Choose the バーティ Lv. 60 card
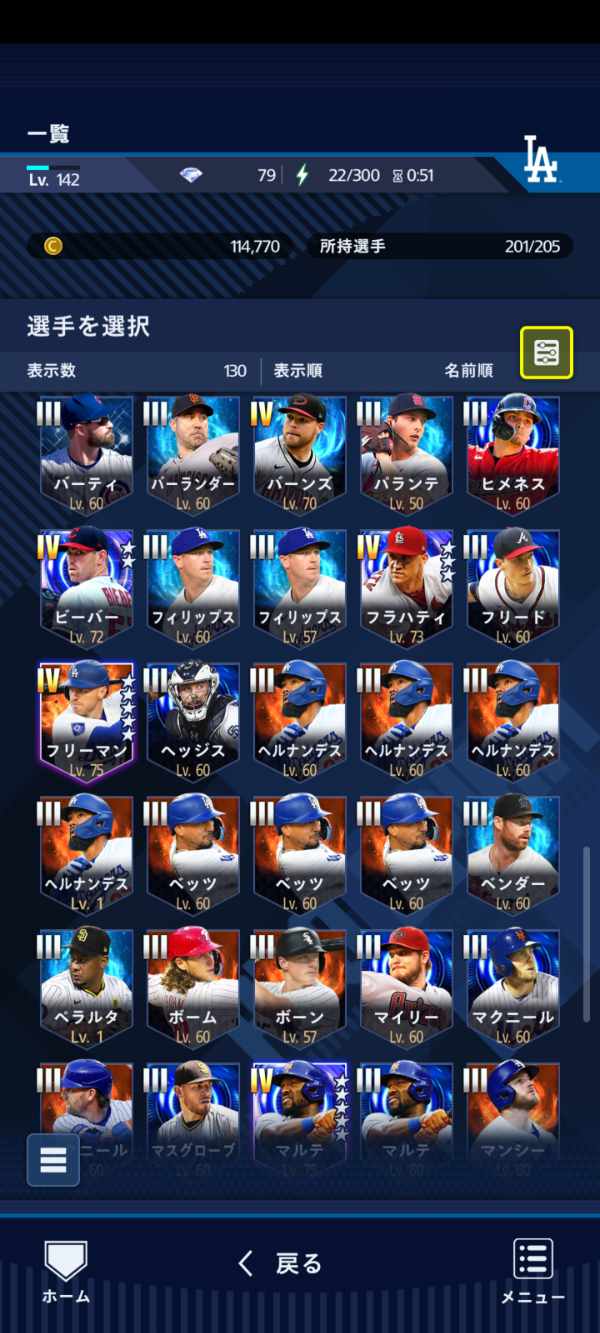This screenshot has height=1333, width=600. click(86, 455)
